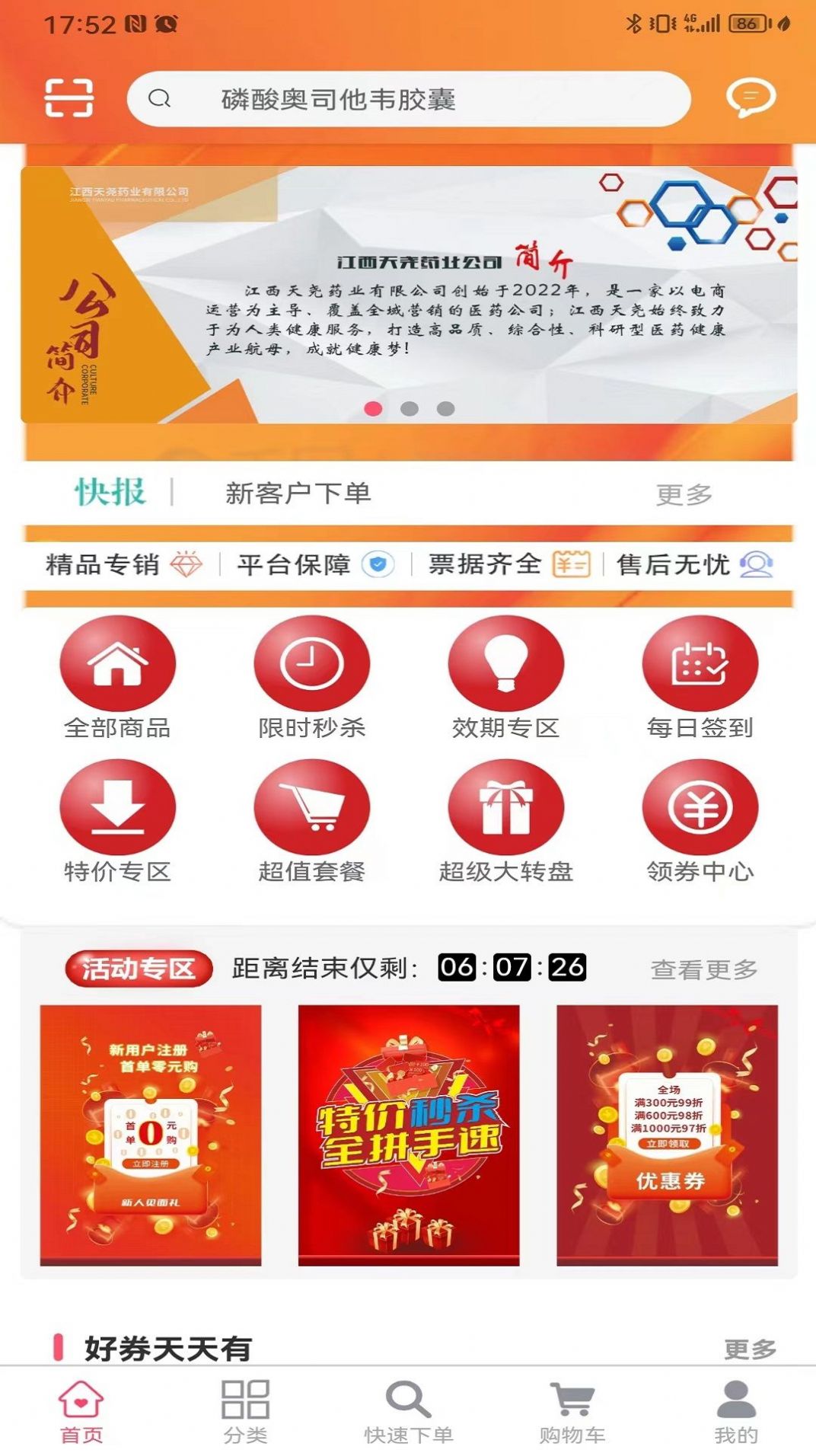The width and height of the screenshot is (816, 1456).
Task: Open the 特价秒杀 全拼手速 promo card
Action: (x=409, y=1135)
